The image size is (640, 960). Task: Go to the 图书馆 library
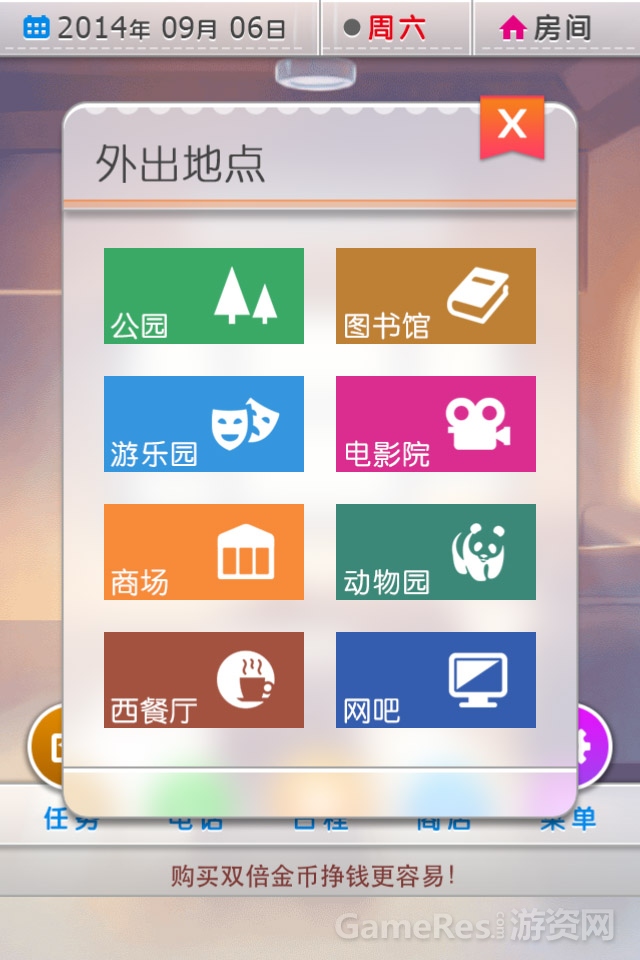pyautogui.click(x=436, y=296)
